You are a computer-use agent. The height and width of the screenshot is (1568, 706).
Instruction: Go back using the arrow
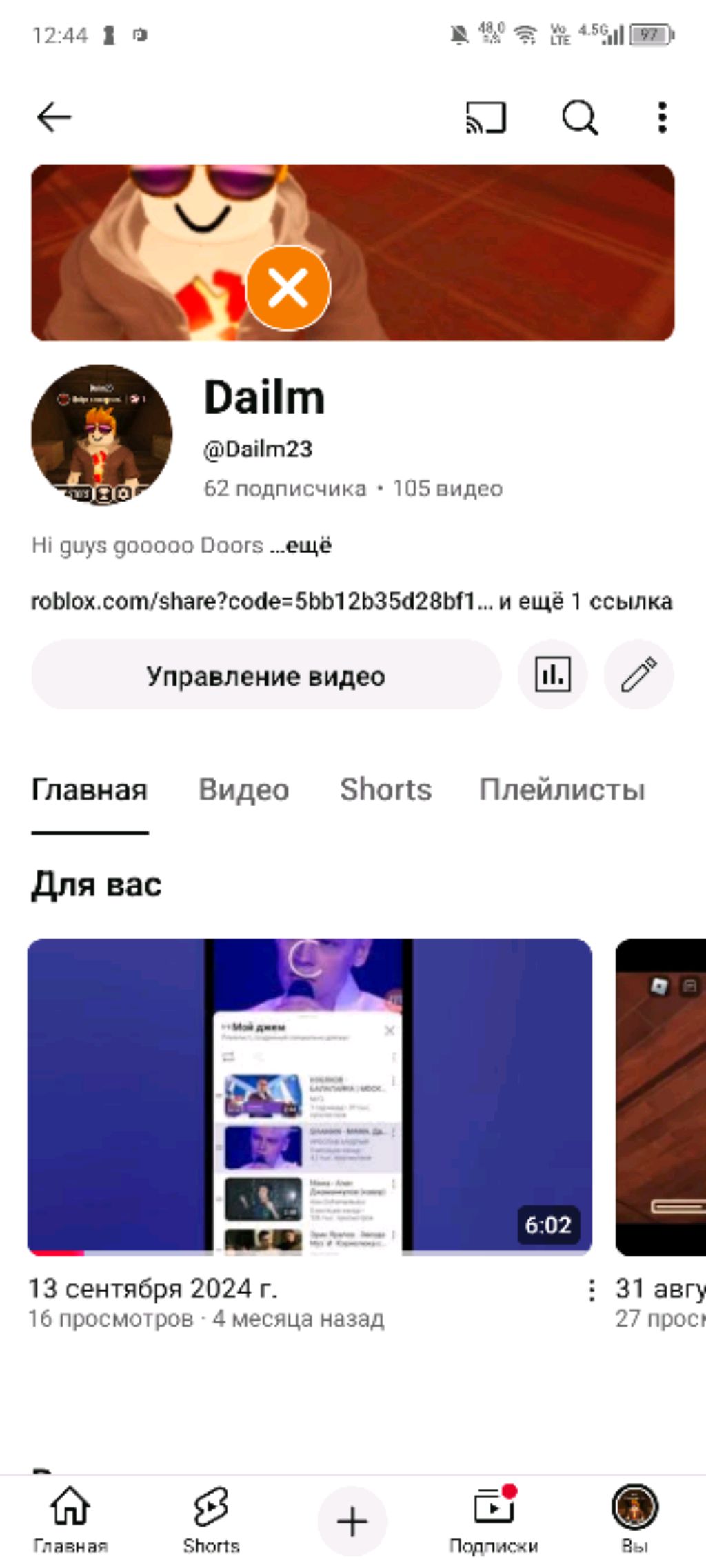click(54, 117)
